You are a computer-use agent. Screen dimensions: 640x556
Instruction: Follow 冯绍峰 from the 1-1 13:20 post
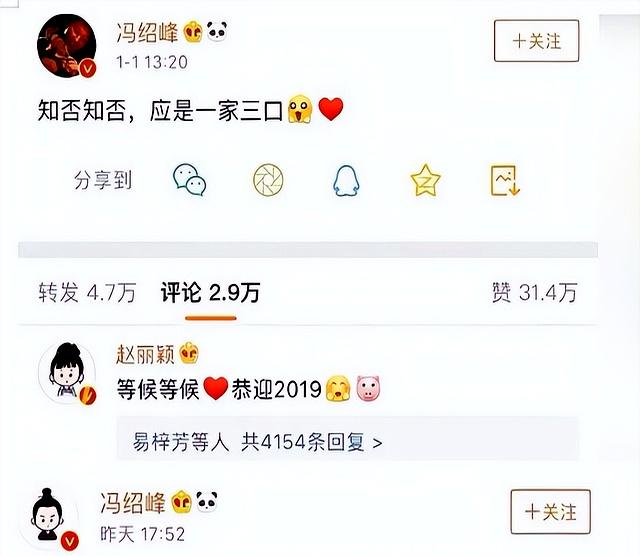pos(536,41)
